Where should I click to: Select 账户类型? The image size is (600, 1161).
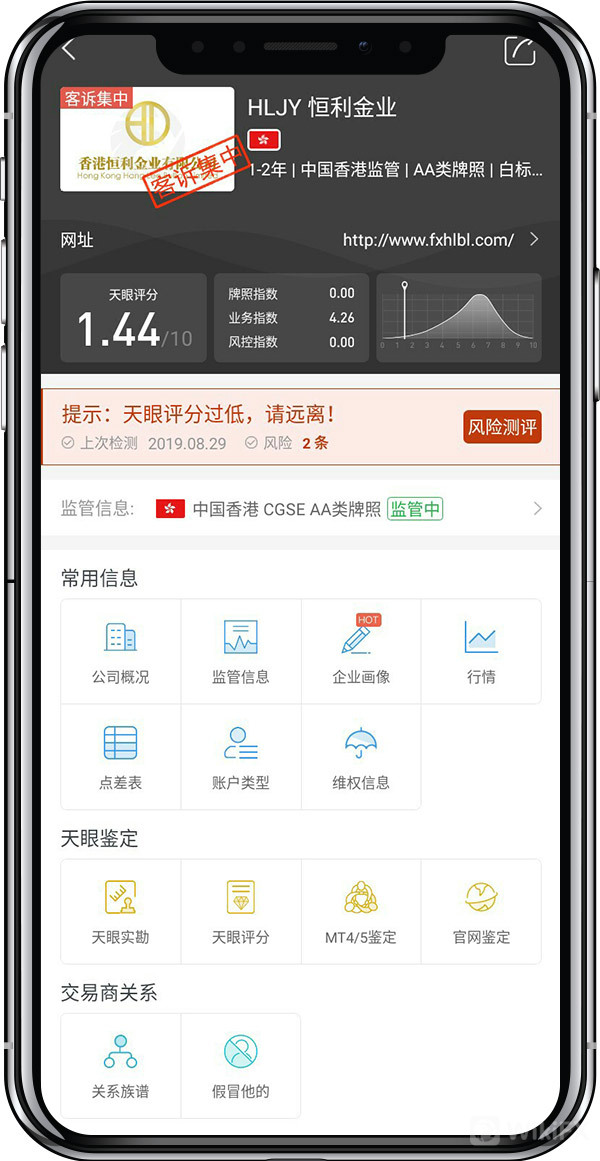[x=240, y=757]
